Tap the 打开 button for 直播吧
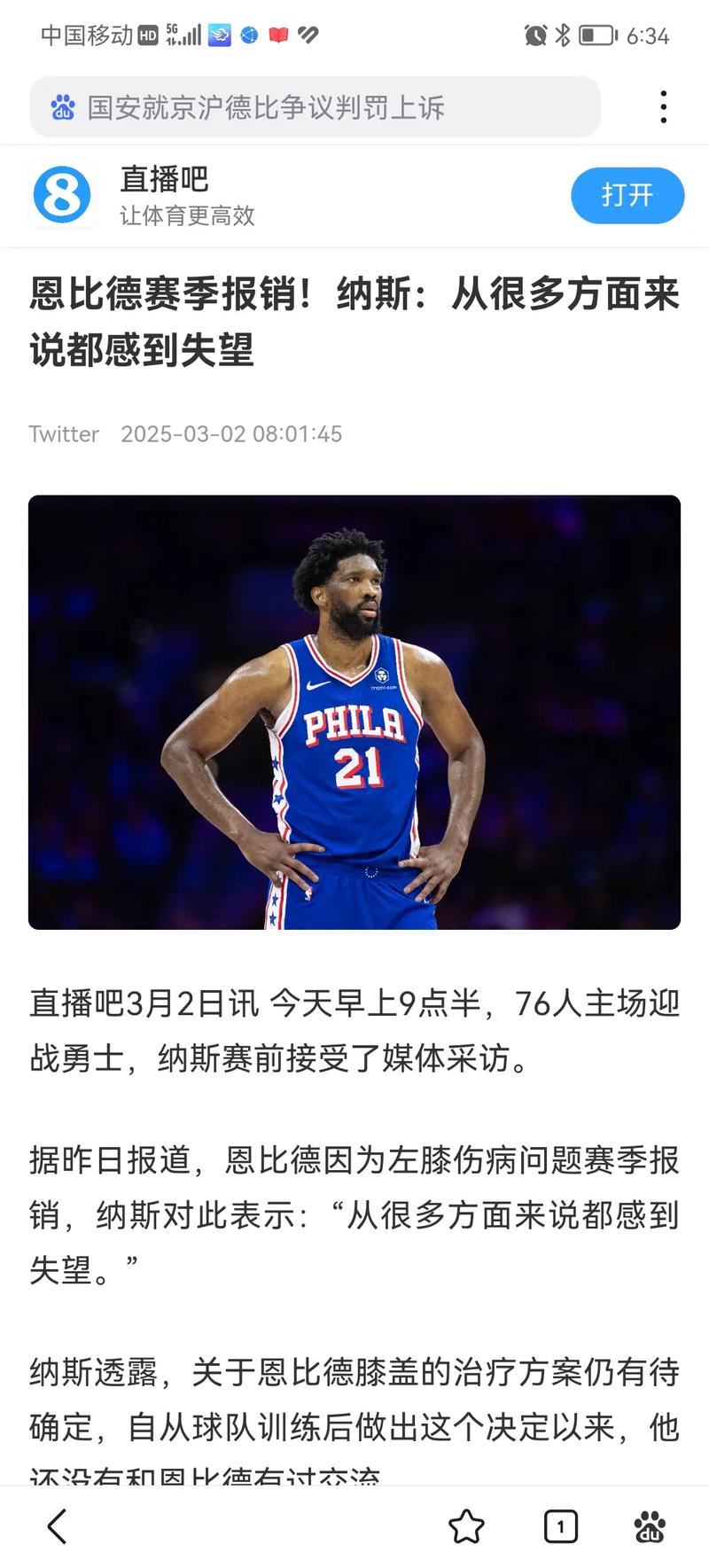Image resolution: width=709 pixels, height=1568 pixels. pos(627,195)
